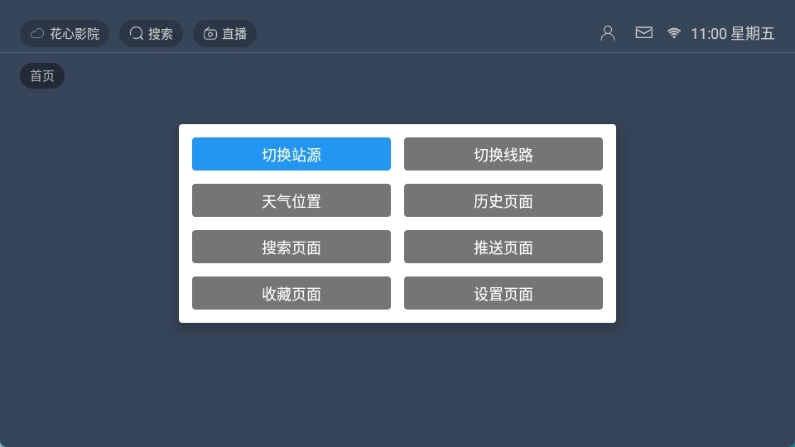The height and width of the screenshot is (447, 795).
Task: Open 设置页面
Action: (x=503, y=294)
